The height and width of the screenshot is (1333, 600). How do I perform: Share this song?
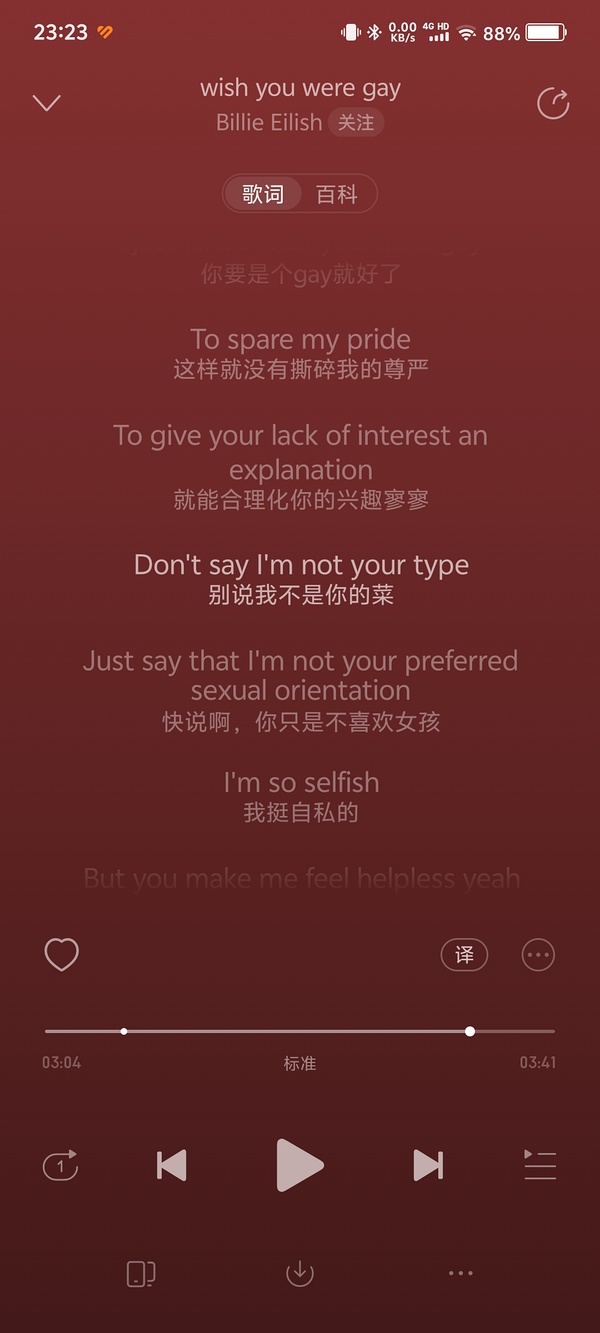pos(553,104)
